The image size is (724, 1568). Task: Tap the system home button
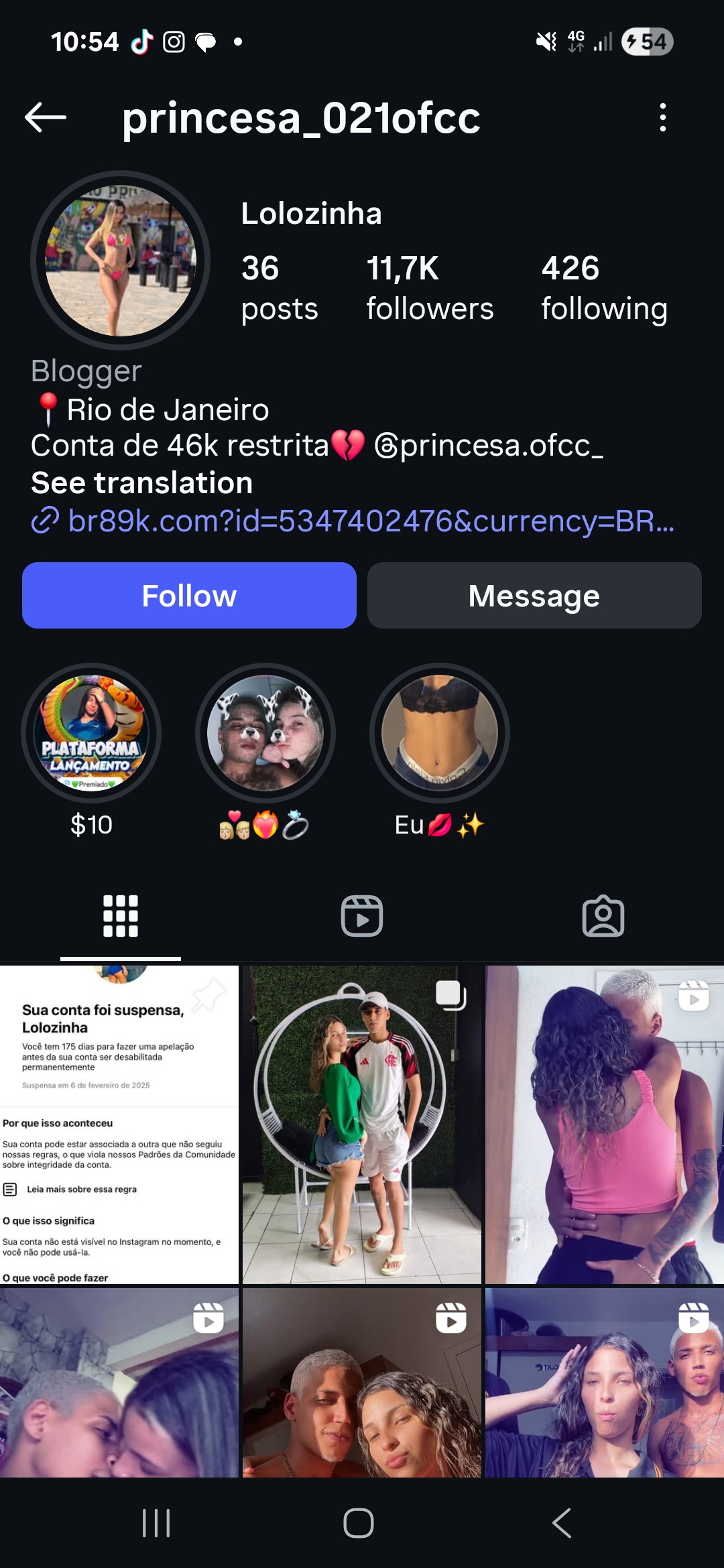point(359,1523)
